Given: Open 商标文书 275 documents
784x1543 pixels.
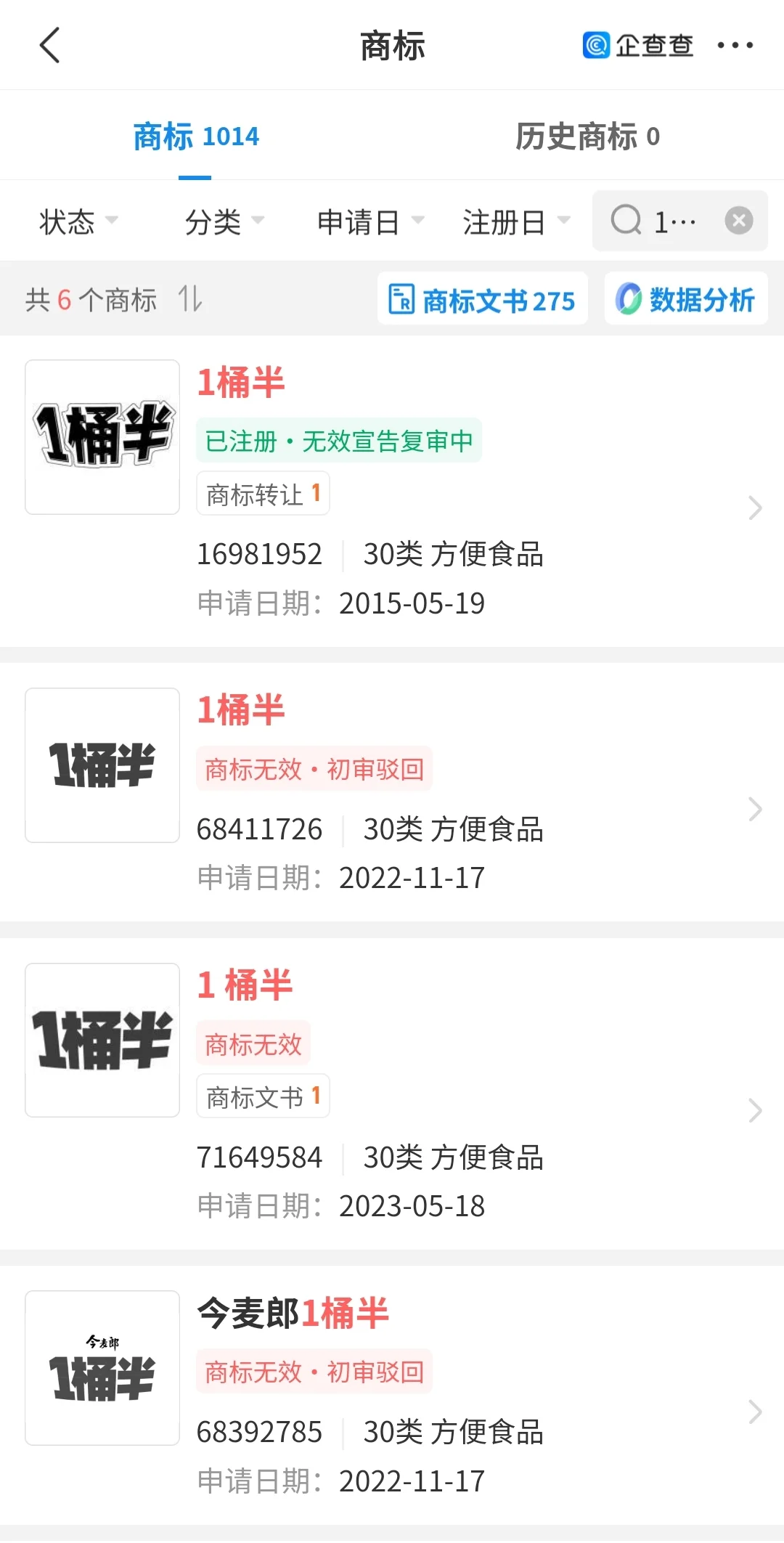Looking at the screenshot, I should pyautogui.click(x=482, y=299).
